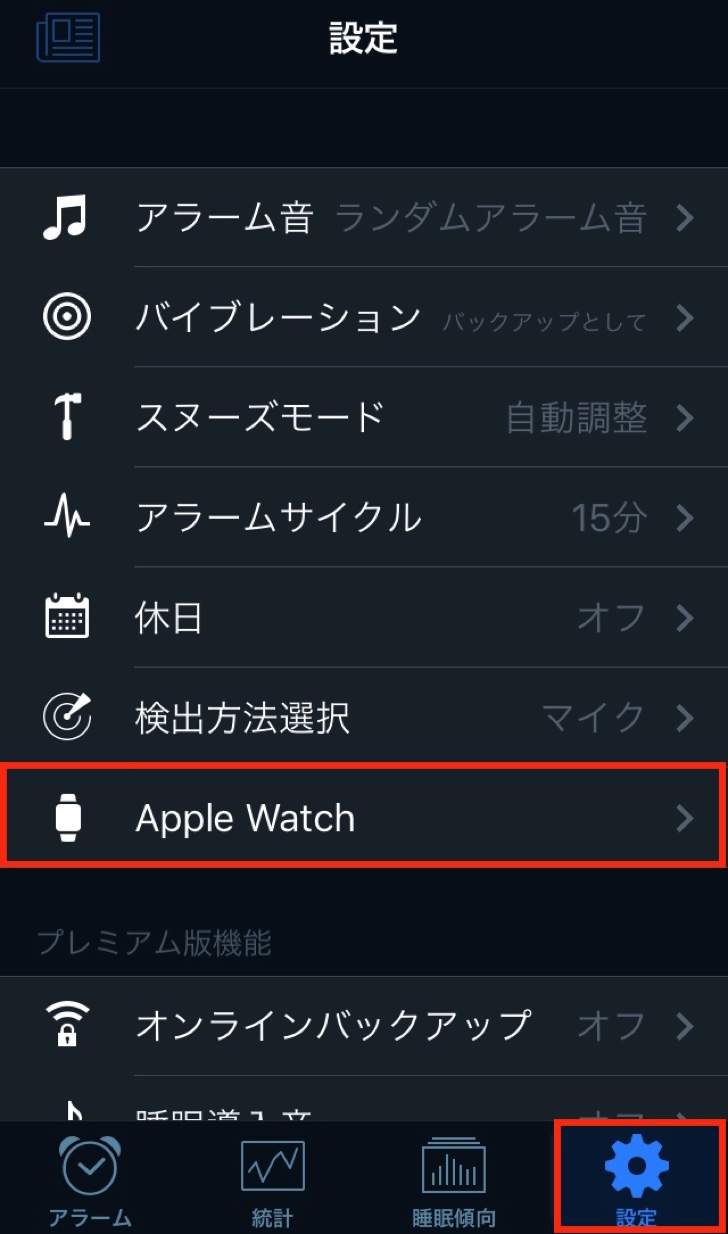Open アラーム音 settings
This screenshot has width=728, height=1234.
364,217
